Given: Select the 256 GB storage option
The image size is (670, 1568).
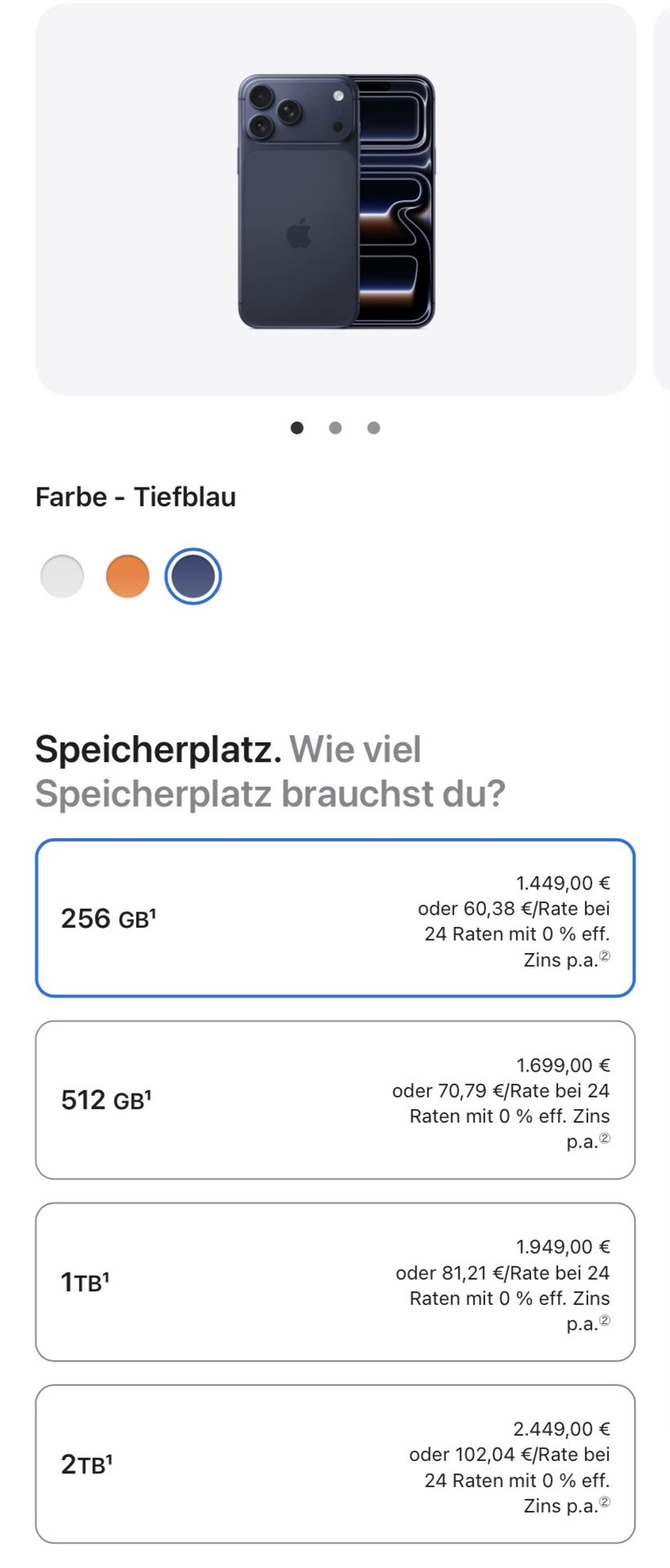Looking at the screenshot, I should (x=335, y=919).
